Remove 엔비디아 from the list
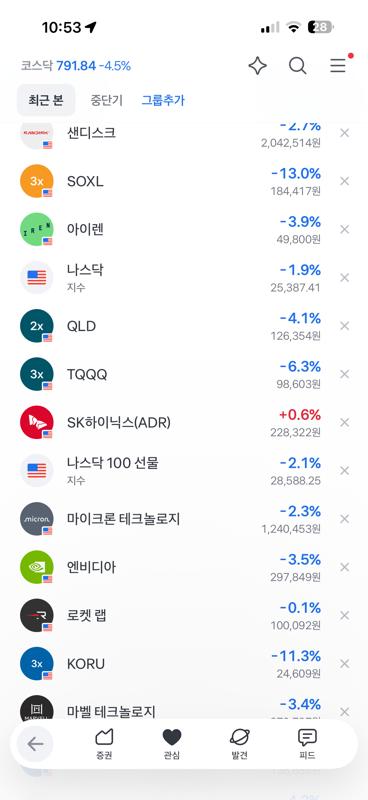368x800 pixels. (x=345, y=567)
